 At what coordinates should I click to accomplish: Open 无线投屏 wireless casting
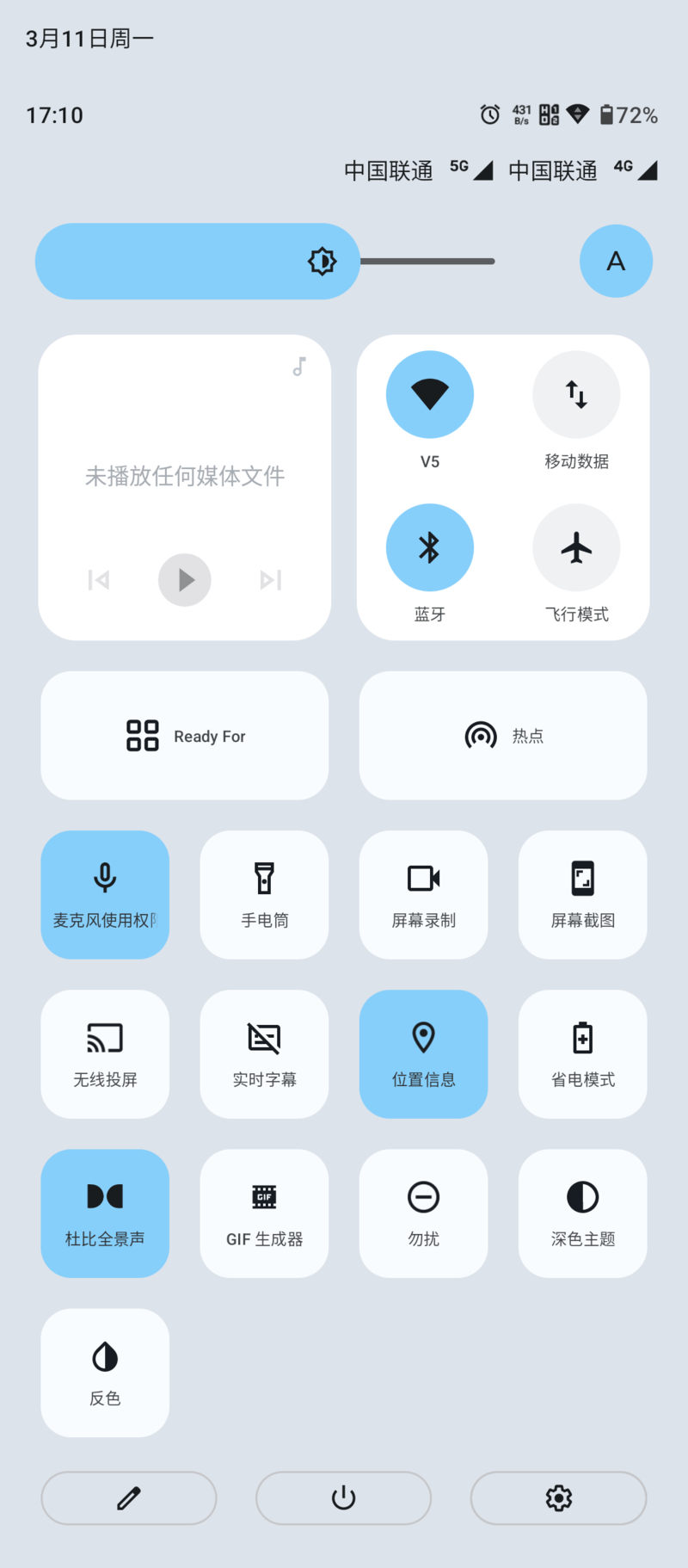click(105, 1053)
